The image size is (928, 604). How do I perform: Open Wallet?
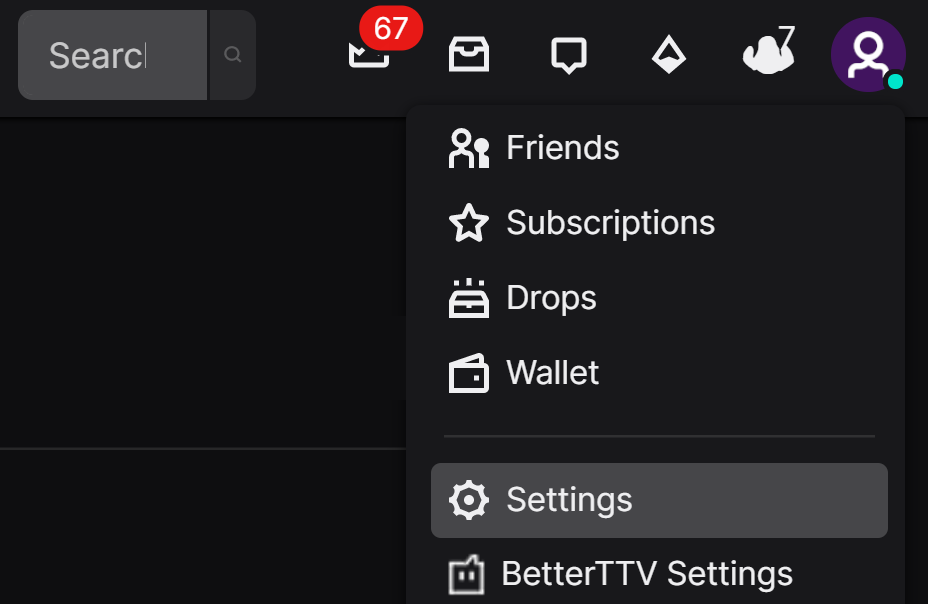(551, 373)
